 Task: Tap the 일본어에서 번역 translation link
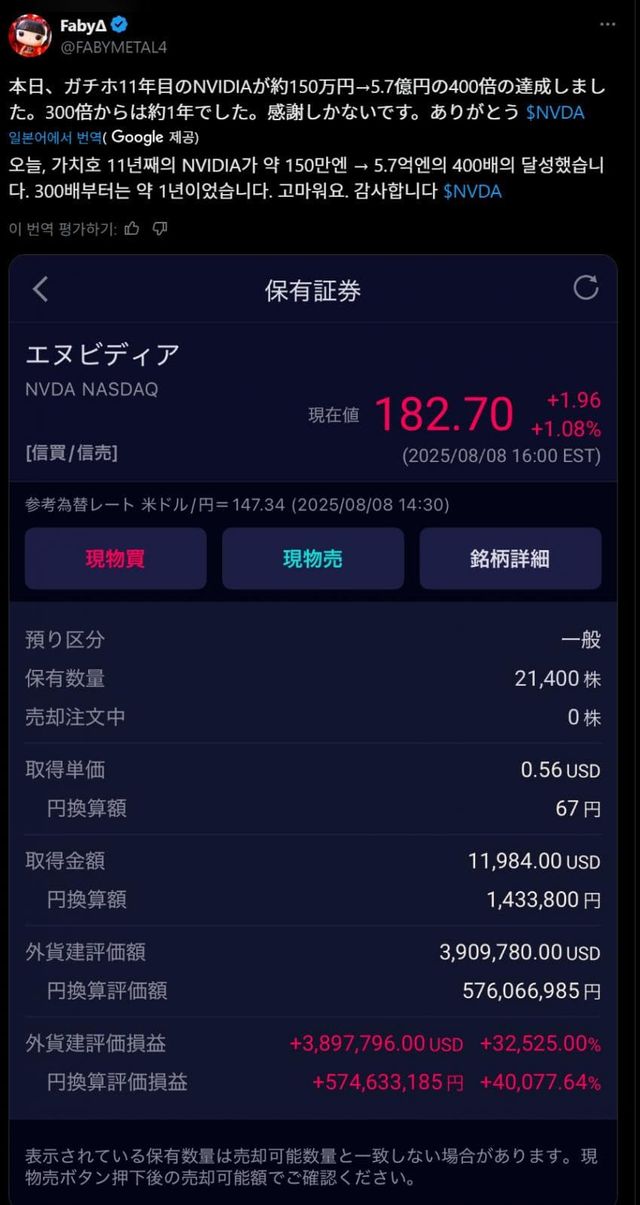[x=55, y=138]
